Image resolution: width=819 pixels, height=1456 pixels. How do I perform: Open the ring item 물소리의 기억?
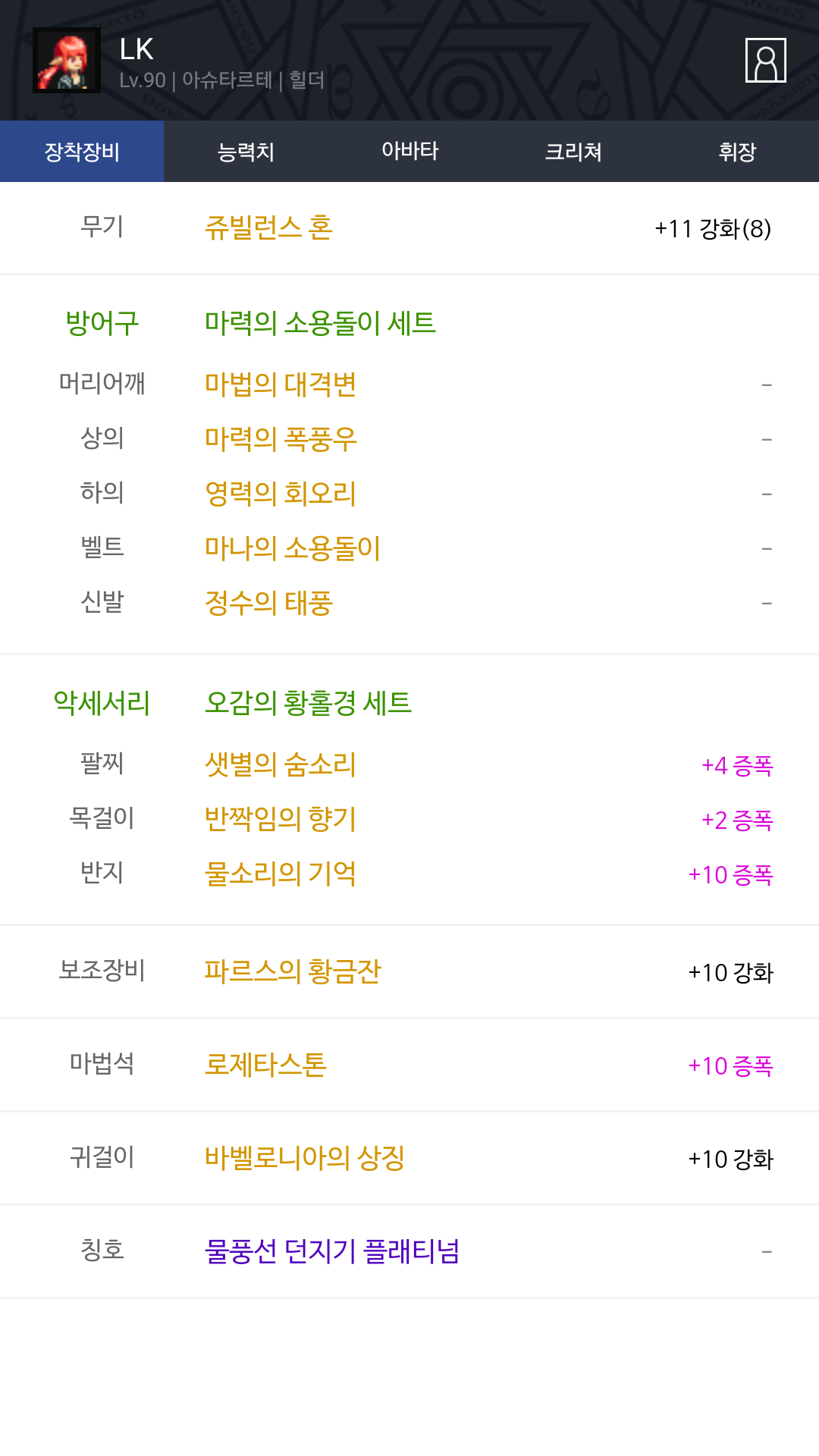(281, 874)
